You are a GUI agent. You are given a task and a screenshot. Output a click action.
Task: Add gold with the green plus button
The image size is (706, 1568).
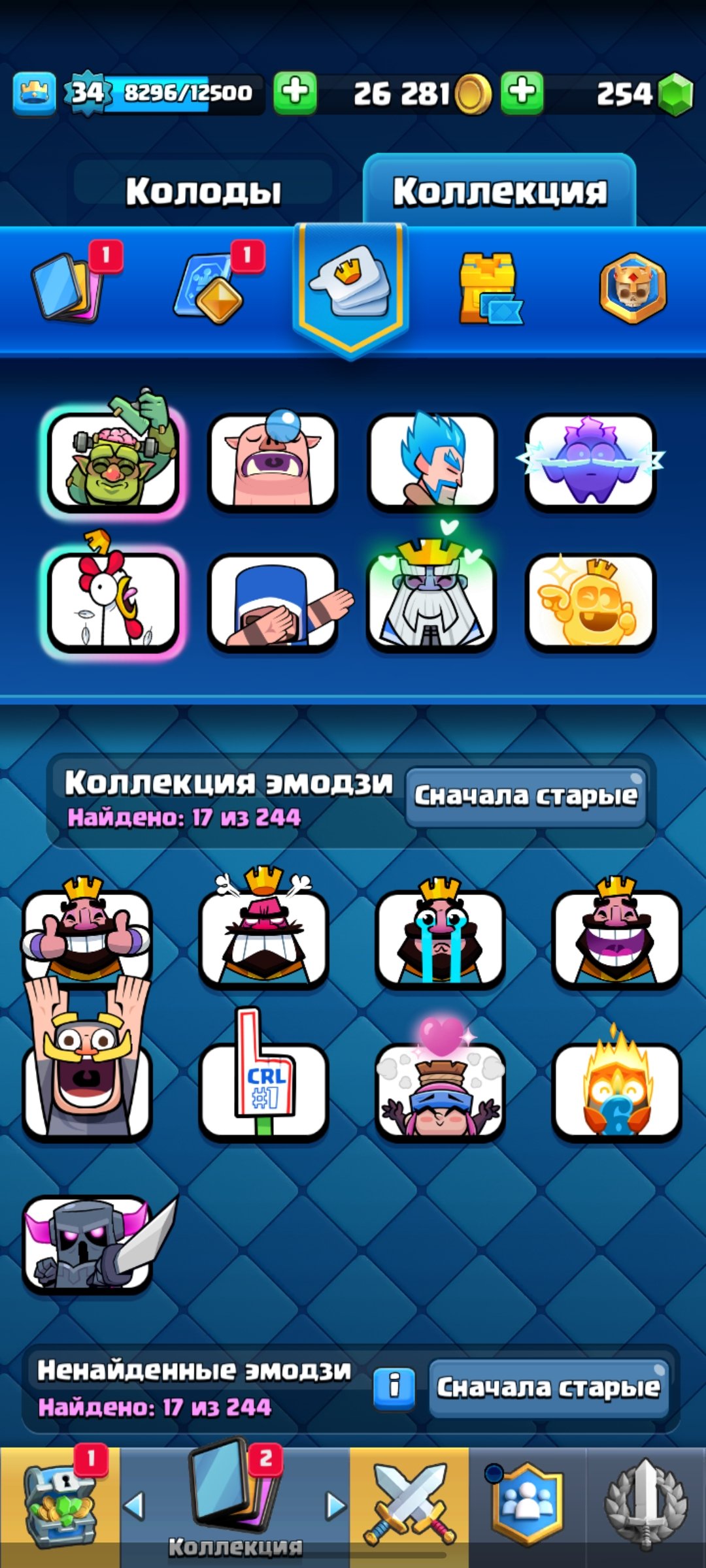295,93
